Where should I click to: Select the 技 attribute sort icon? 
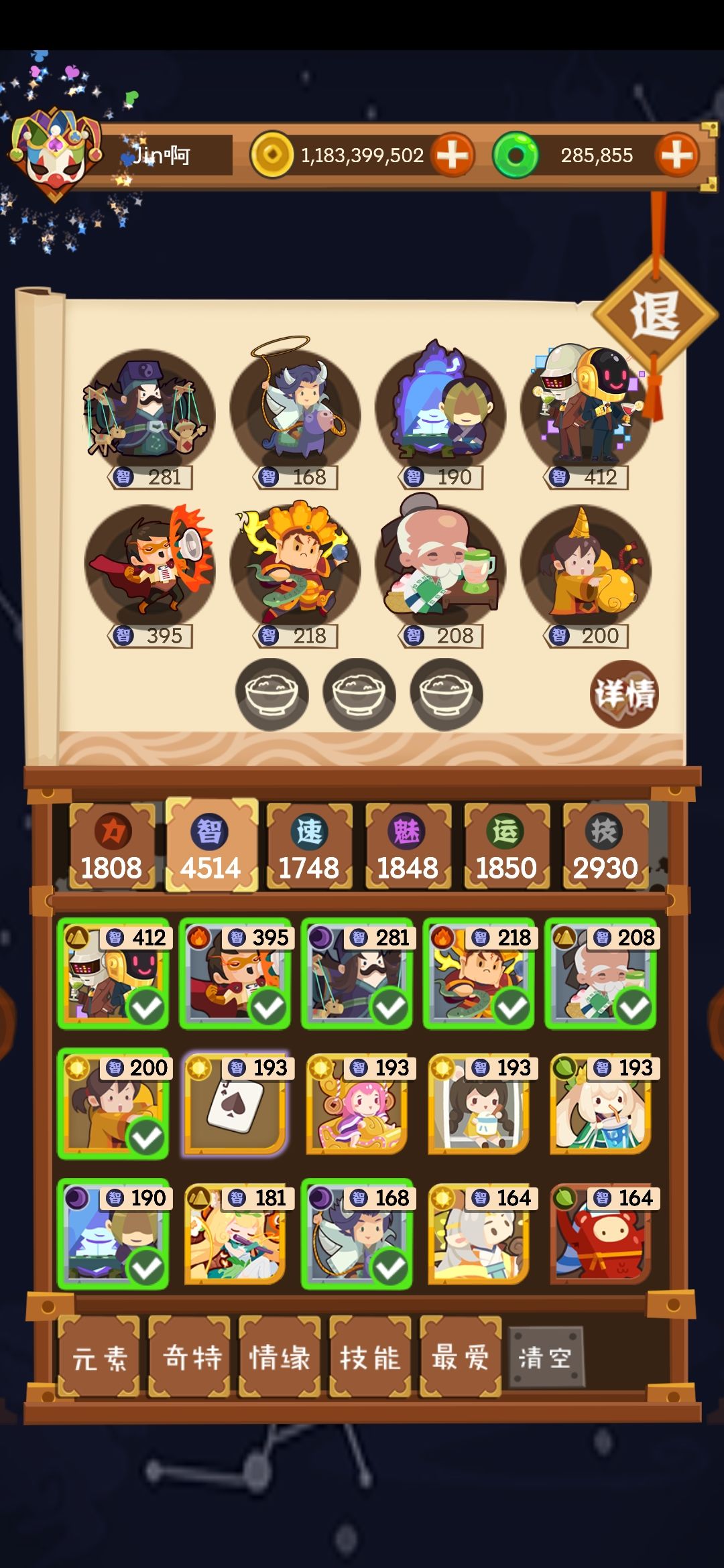[x=605, y=831]
